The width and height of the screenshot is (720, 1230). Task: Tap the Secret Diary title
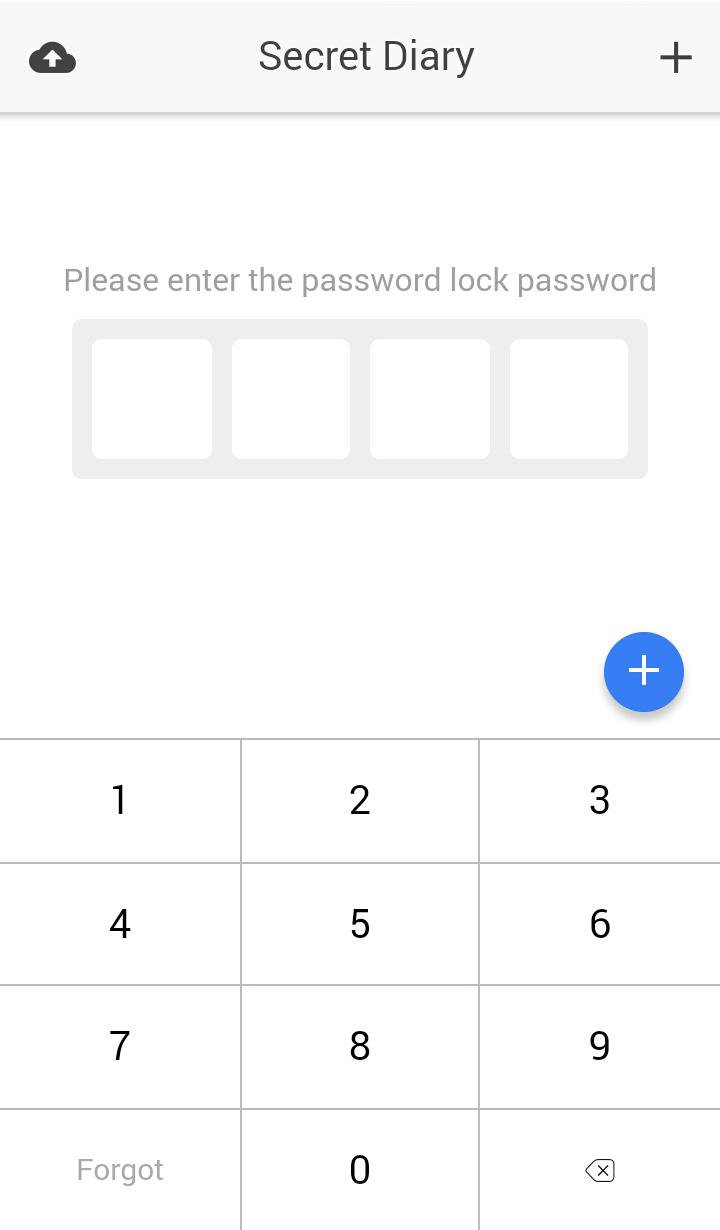click(366, 56)
